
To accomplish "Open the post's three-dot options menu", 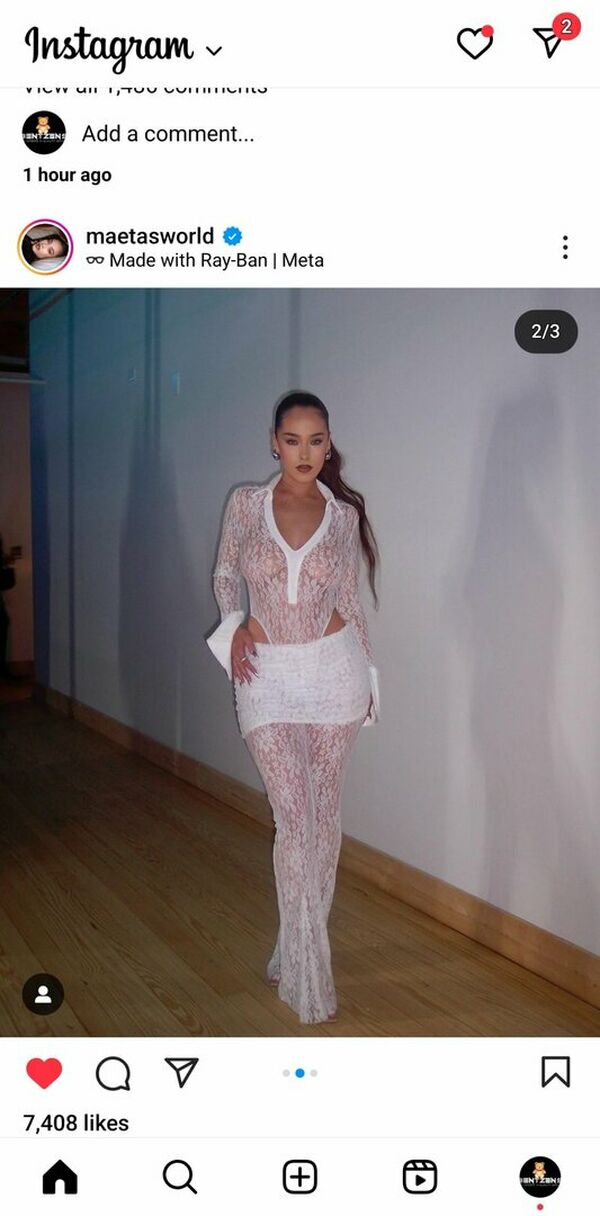I will coord(565,247).
